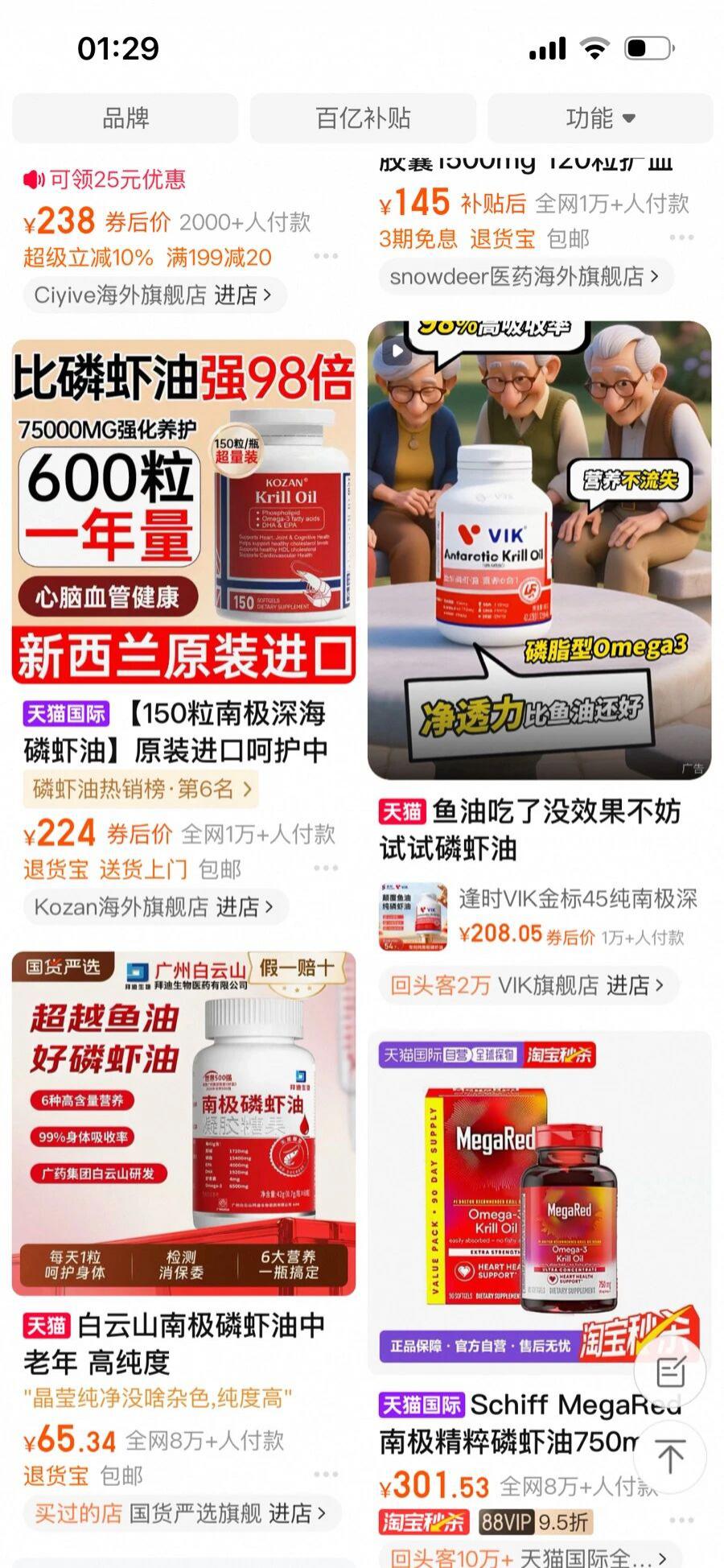Tap the back-to-top arrow button
Viewport: 724px width, 1568px height.
point(670,1456)
